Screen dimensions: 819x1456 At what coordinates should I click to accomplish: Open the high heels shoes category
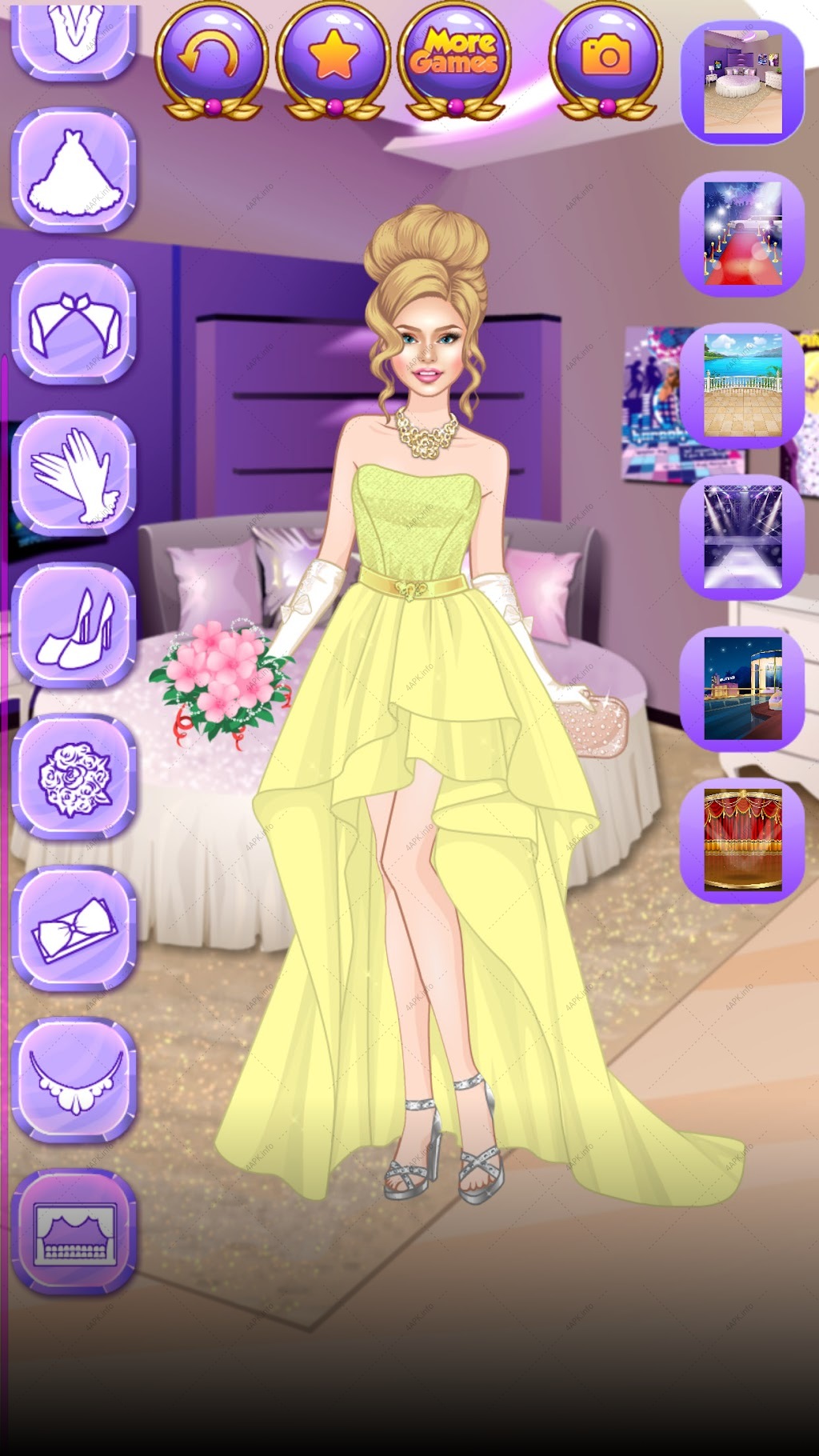(x=74, y=626)
